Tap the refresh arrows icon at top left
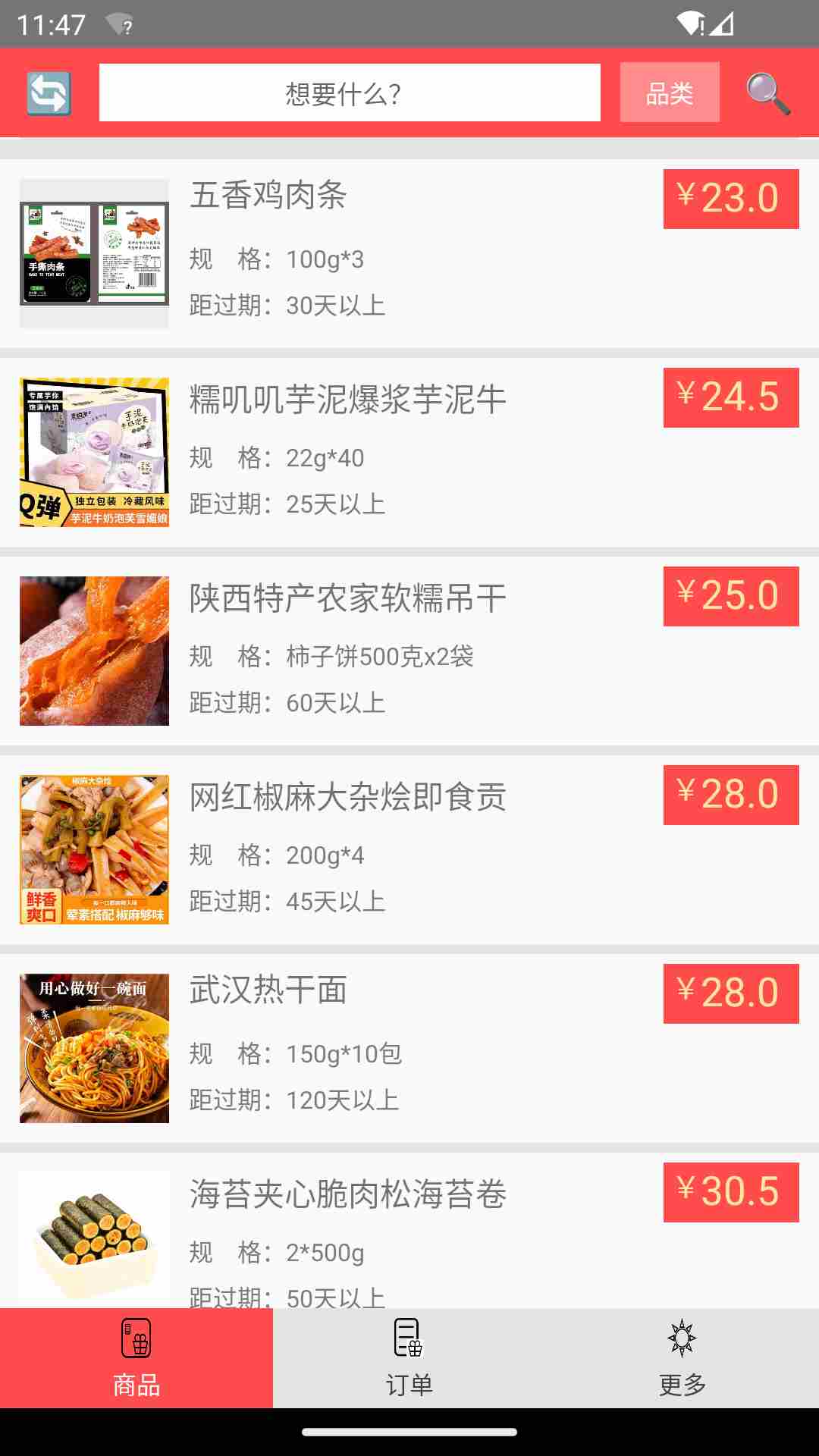 (49, 92)
